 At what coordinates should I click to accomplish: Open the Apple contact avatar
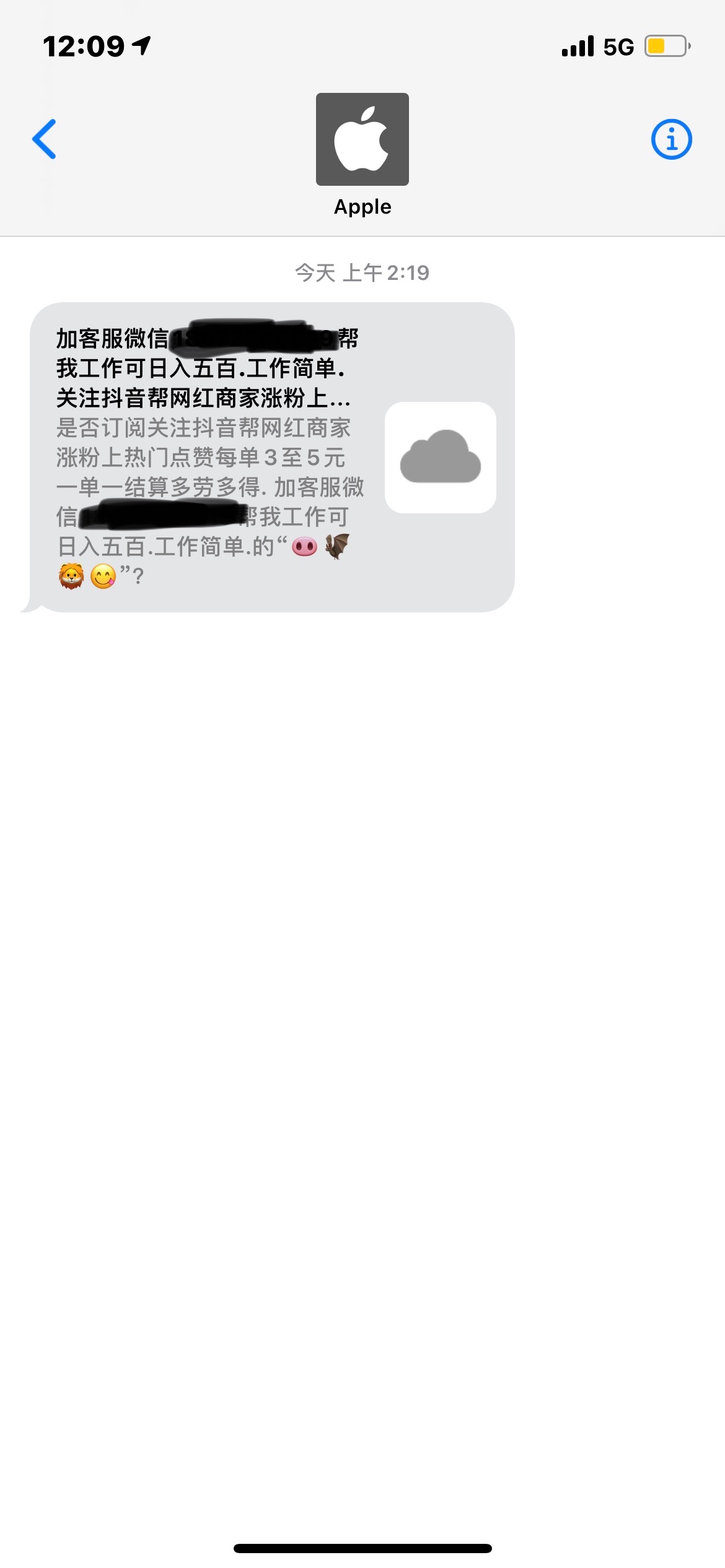(x=362, y=139)
